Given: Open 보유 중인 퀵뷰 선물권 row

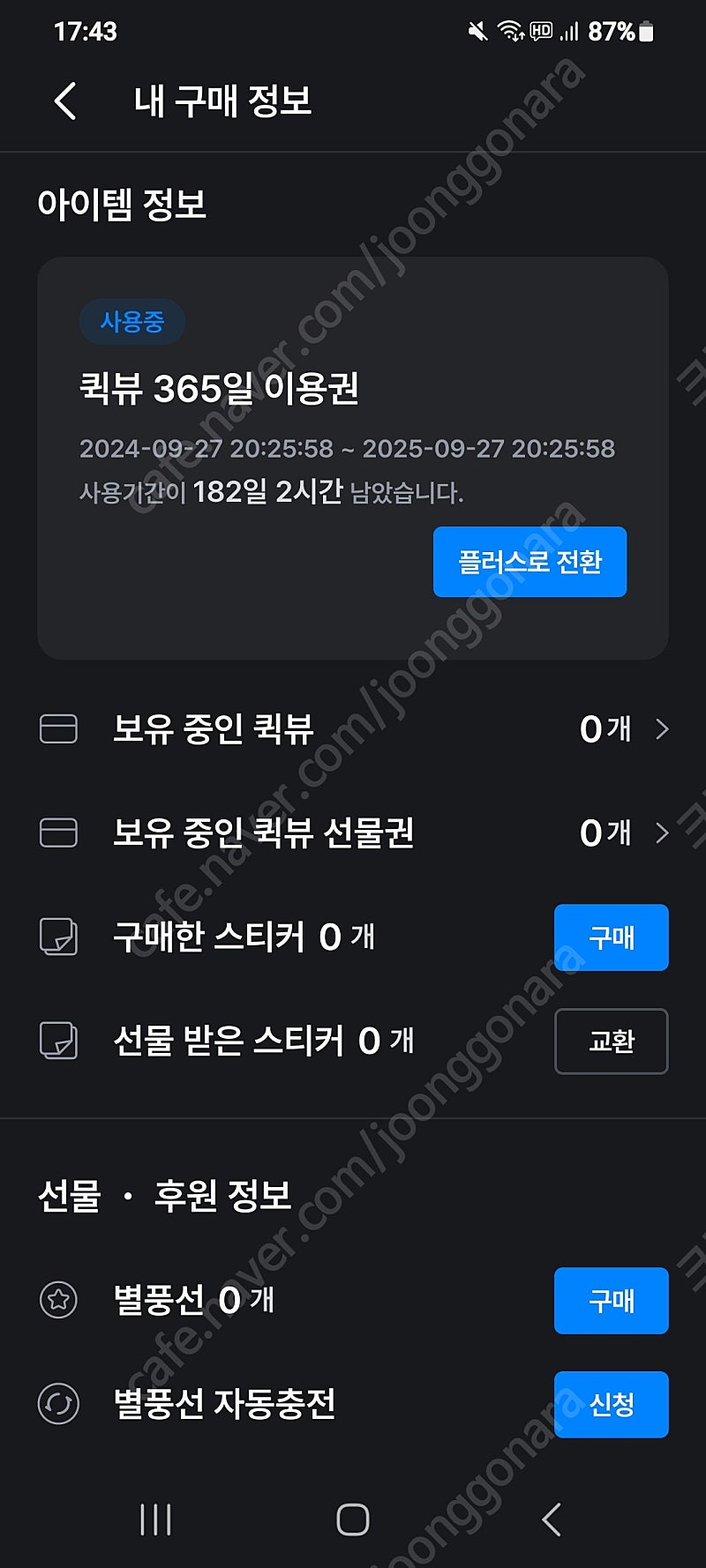Looking at the screenshot, I should [x=353, y=833].
